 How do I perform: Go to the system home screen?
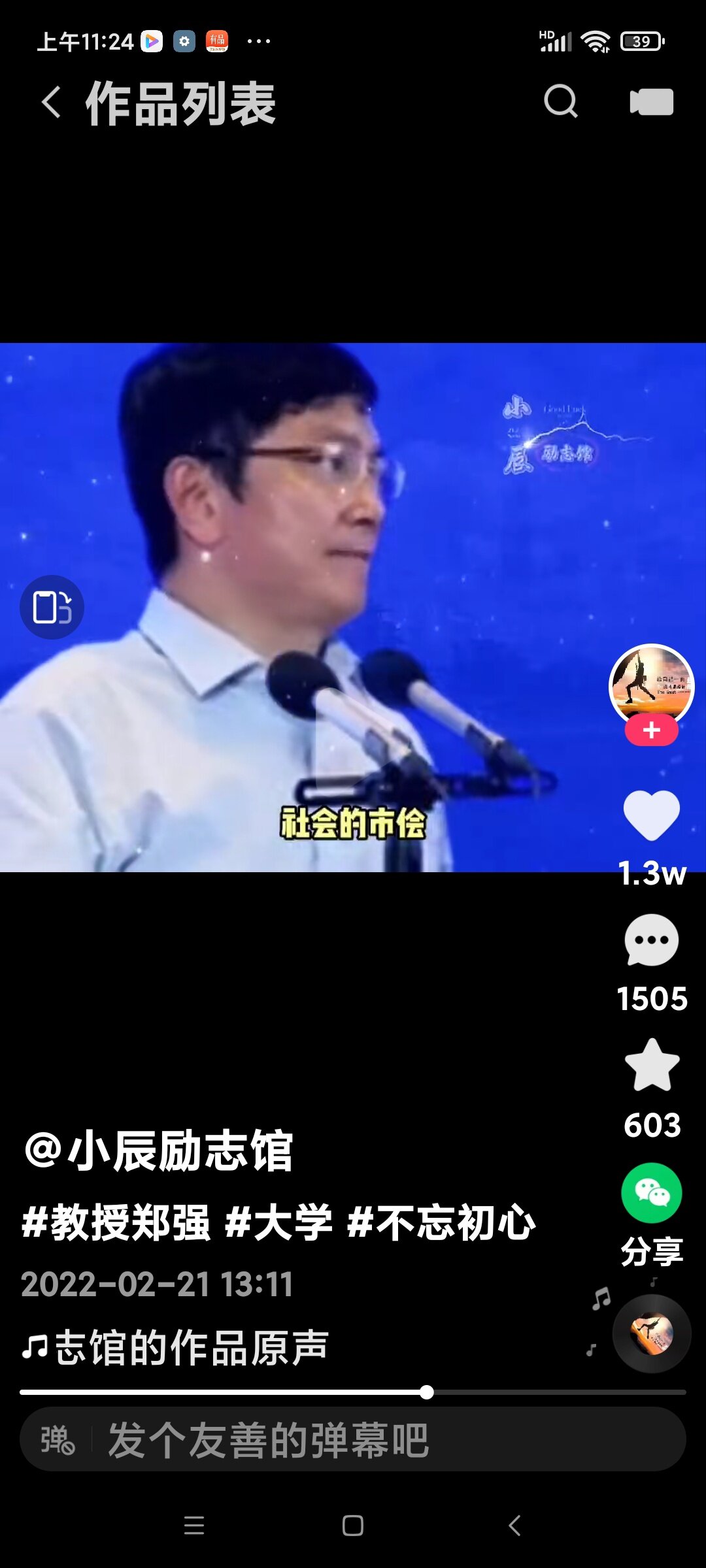(x=353, y=1526)
